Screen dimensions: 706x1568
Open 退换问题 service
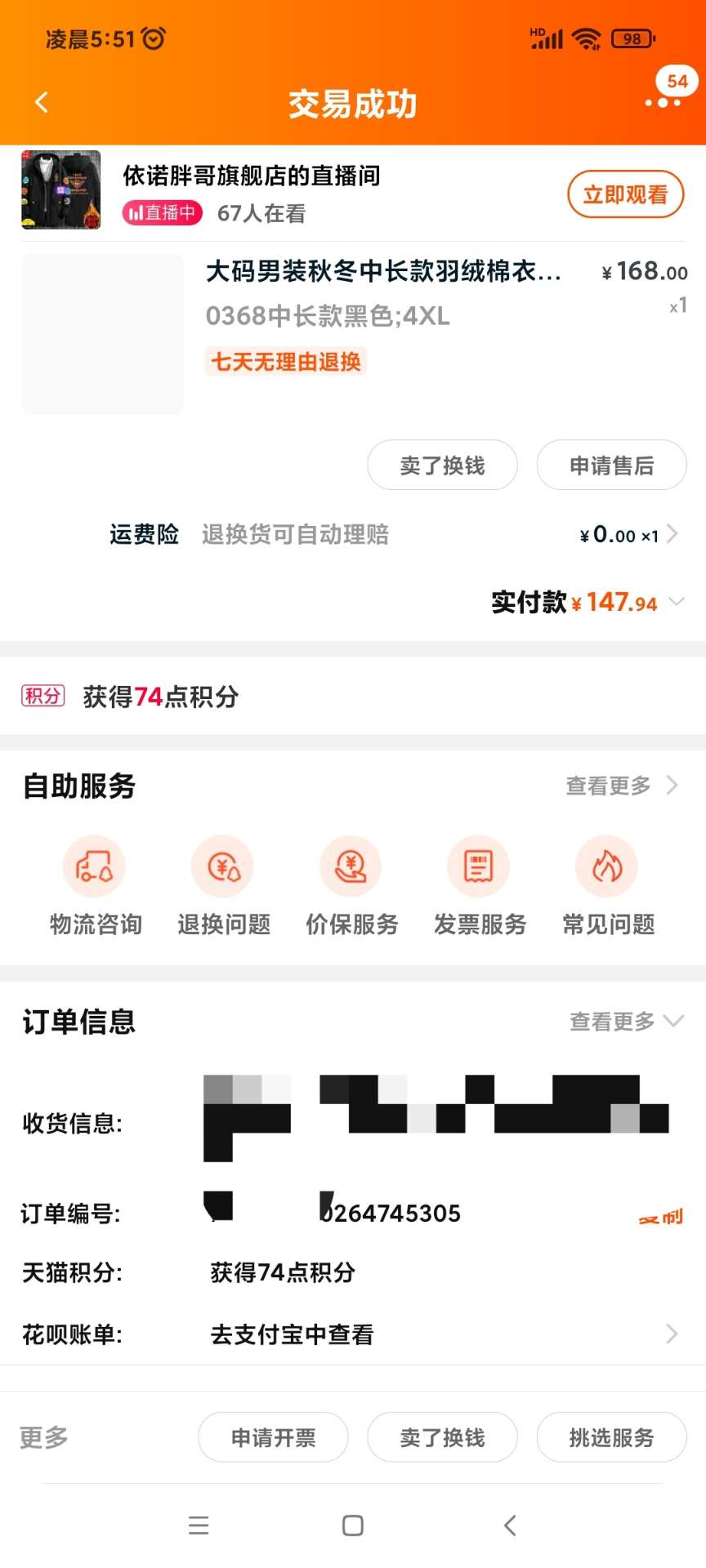point(223,886)
